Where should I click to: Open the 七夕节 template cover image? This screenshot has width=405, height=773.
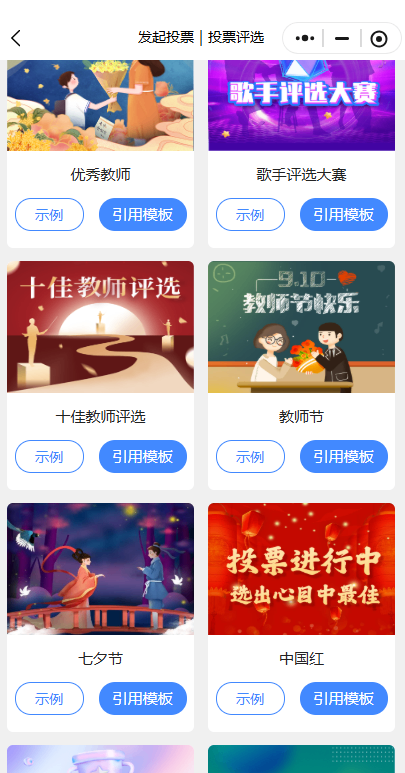[101, 569]
